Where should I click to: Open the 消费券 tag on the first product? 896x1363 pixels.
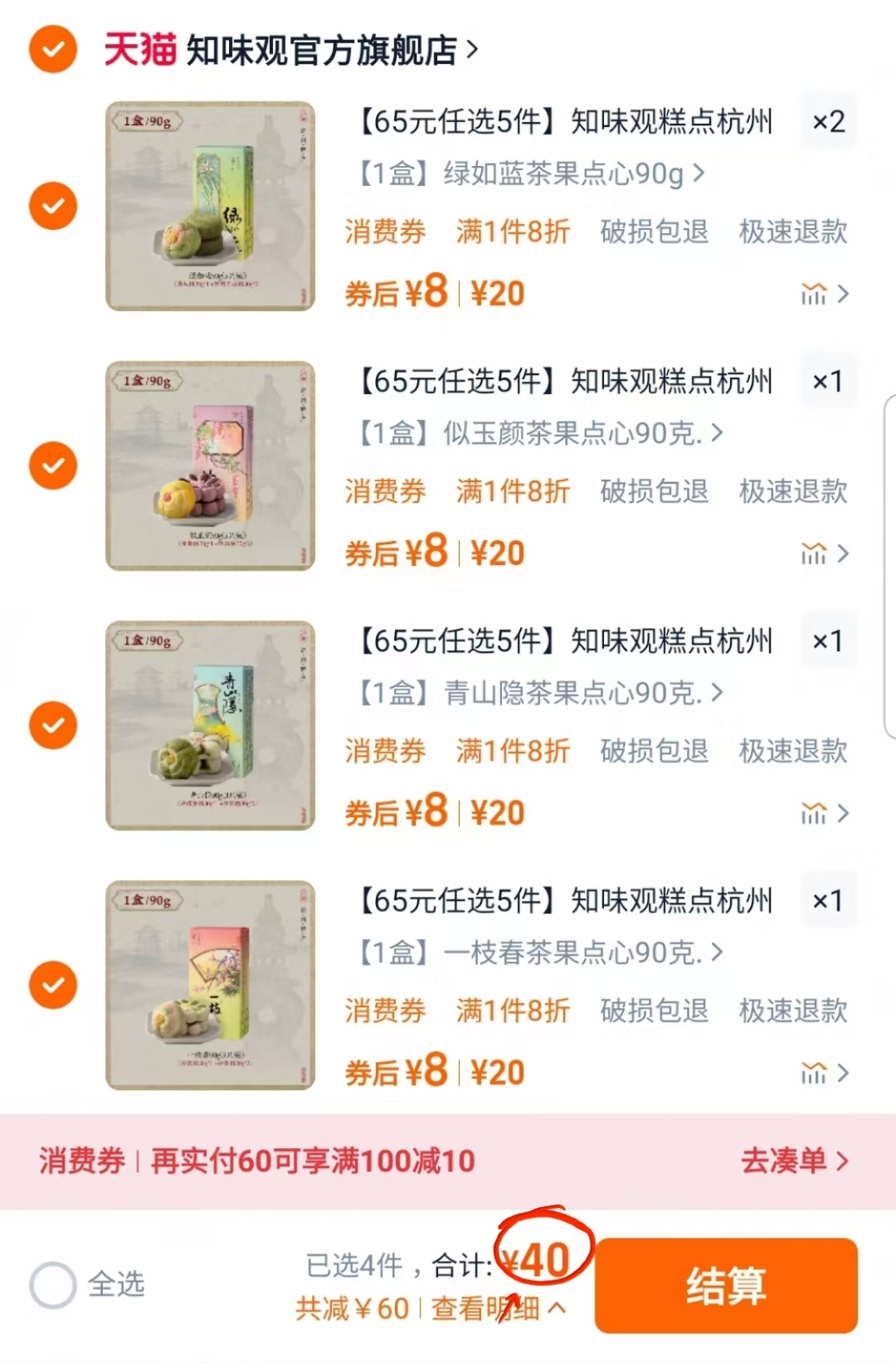386,233
